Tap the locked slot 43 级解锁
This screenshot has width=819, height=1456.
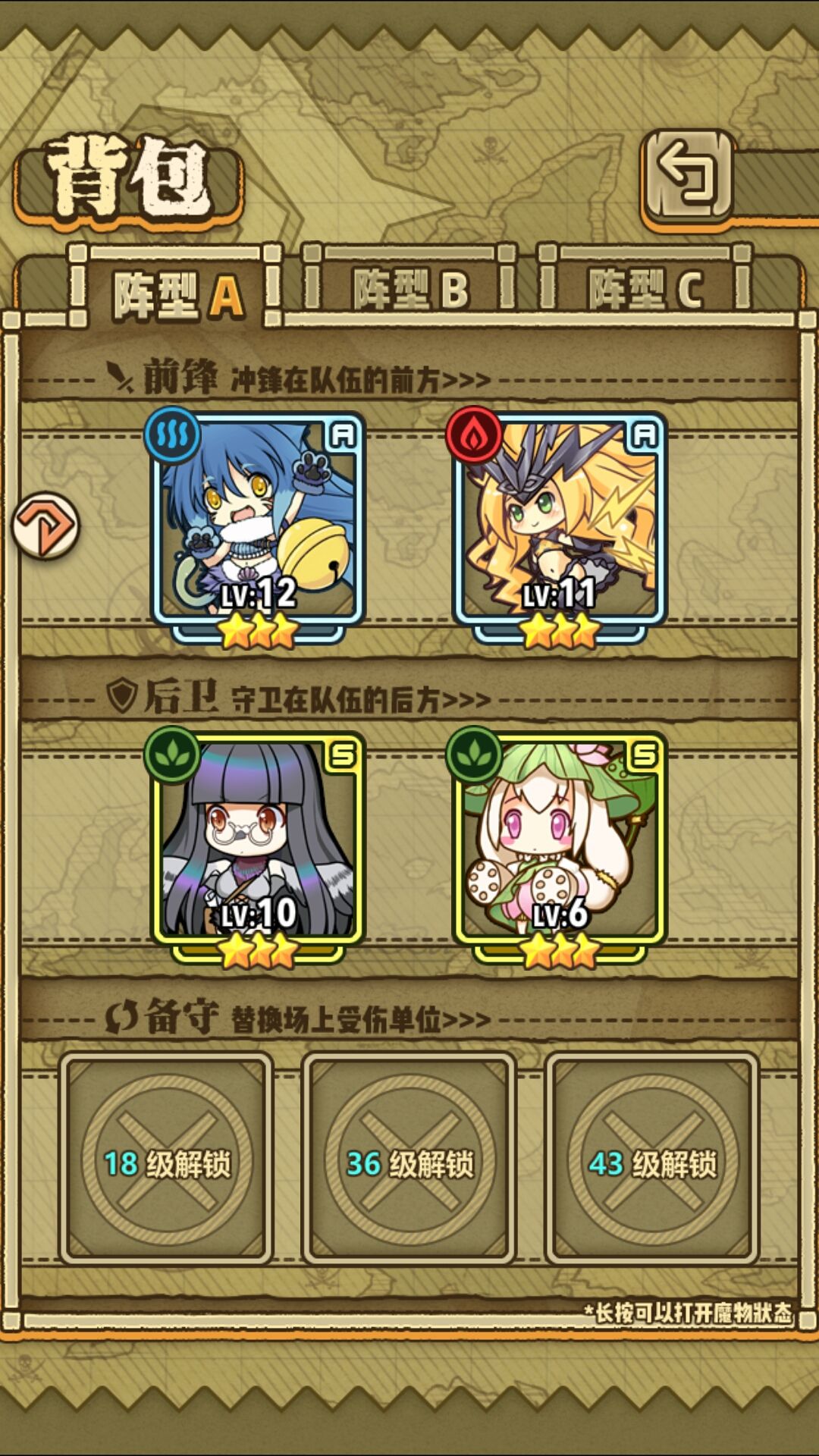click(x=652, y=1157)
